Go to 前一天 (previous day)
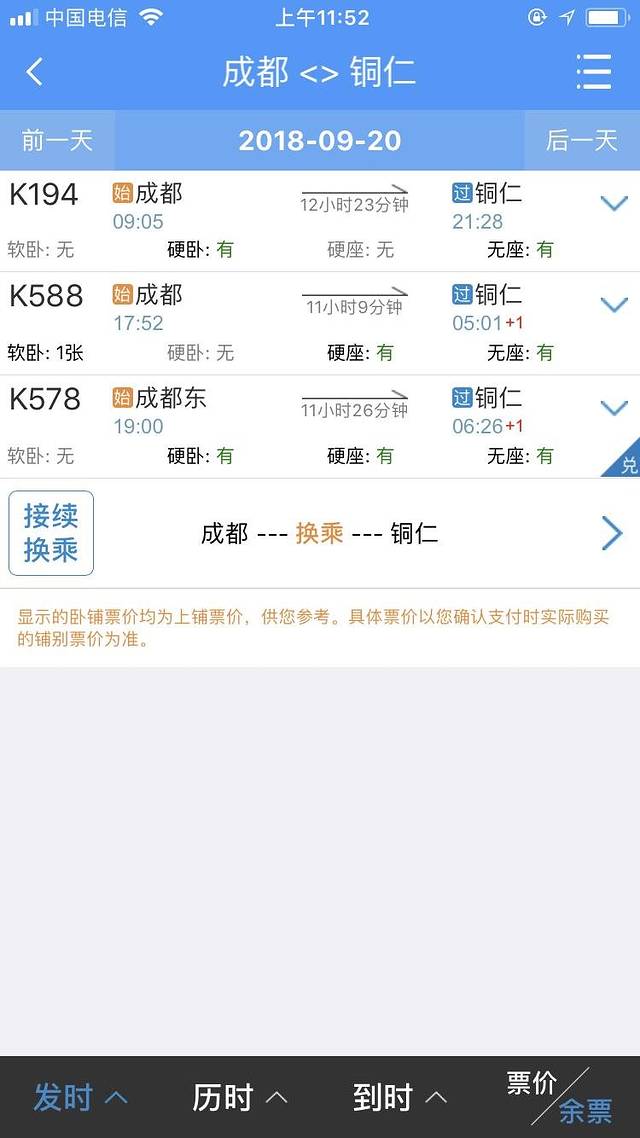The width and height of the screenshot is (640, 1138). (57, 141)
